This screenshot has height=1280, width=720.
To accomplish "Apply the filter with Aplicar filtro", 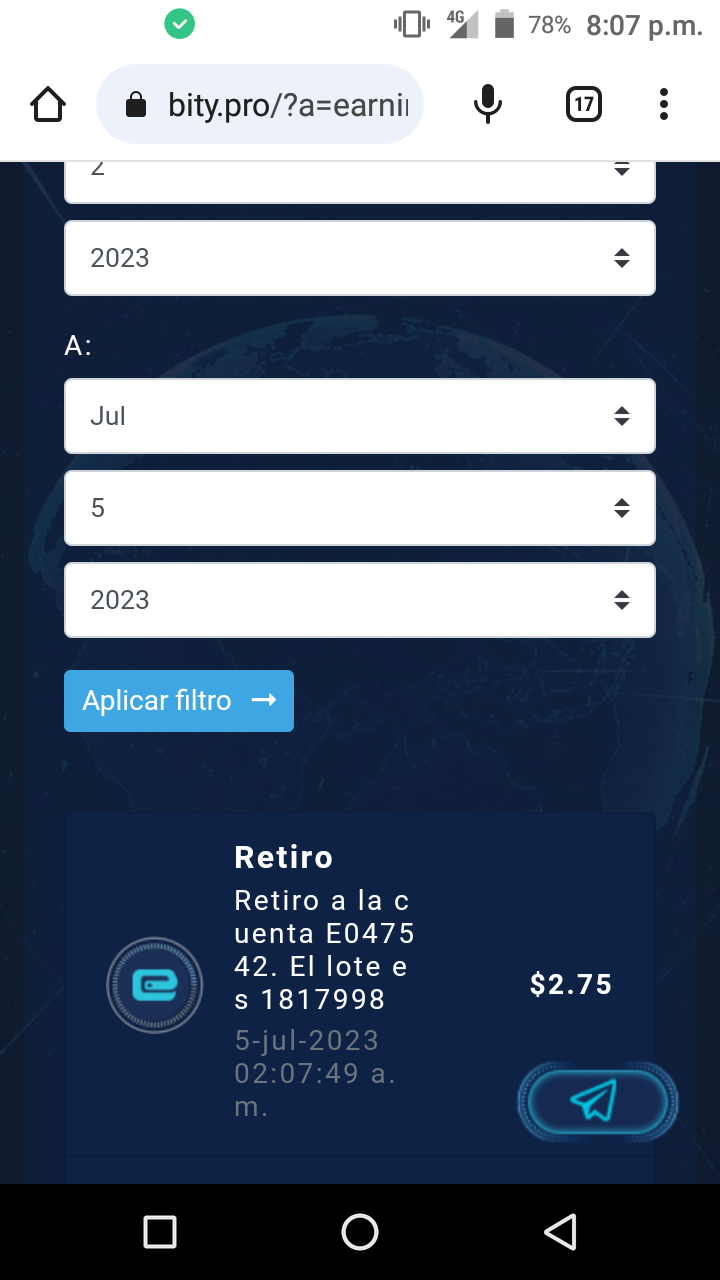I will click(x=179, y=701).
